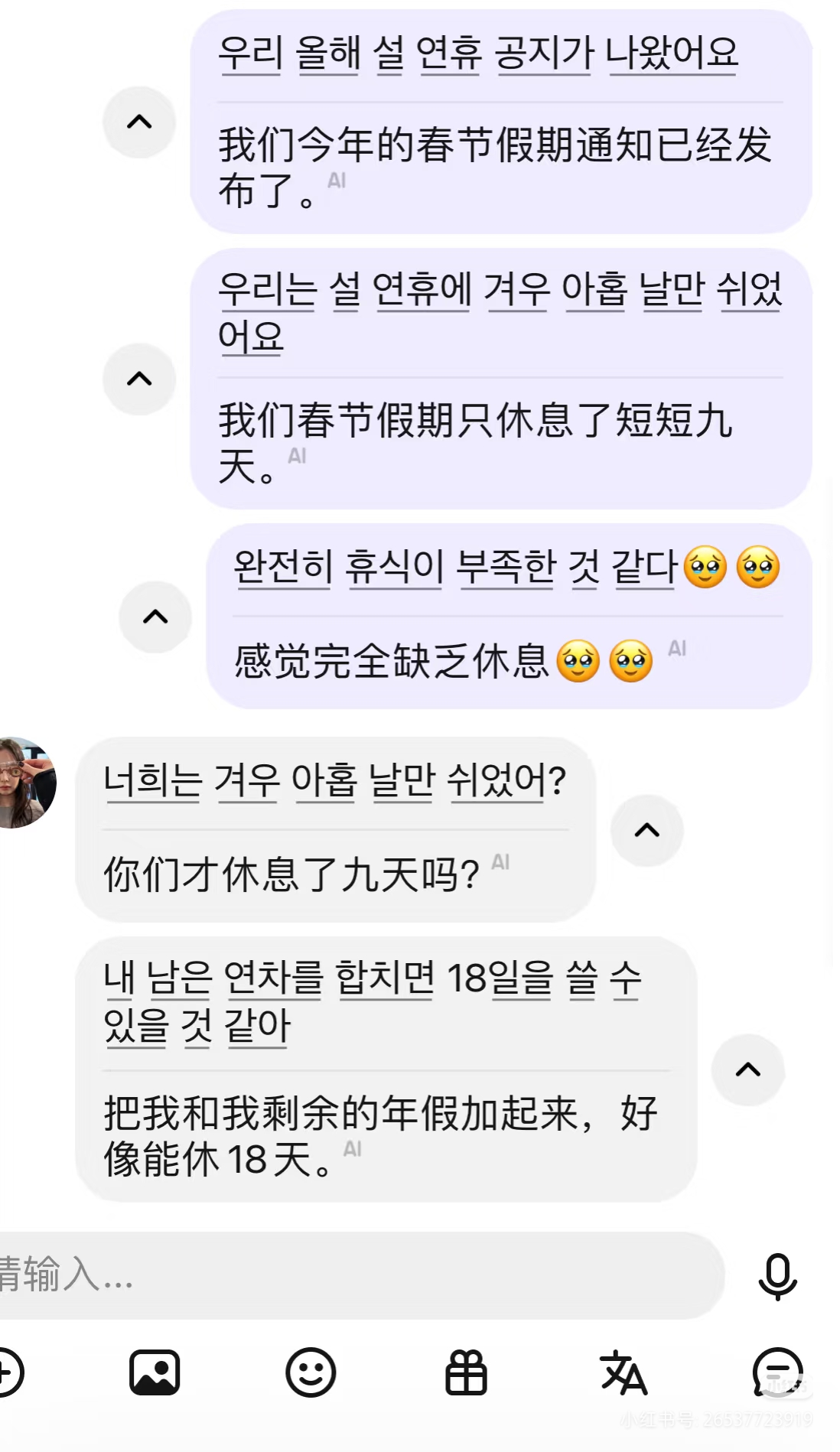Open the translation settings icon

[623, 1373]
